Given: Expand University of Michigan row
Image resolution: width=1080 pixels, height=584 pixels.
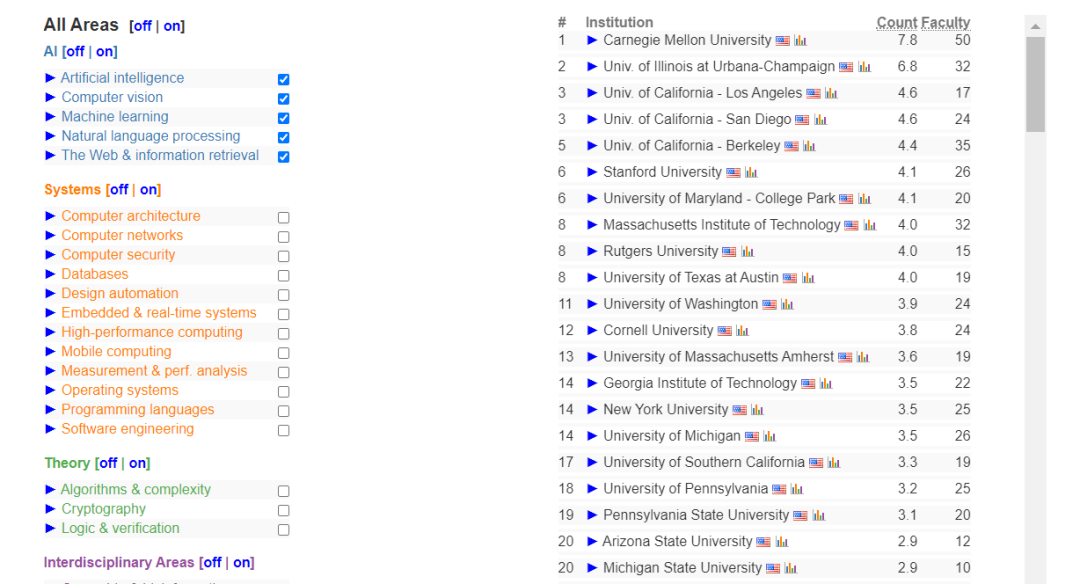Looking at the screenshot, I should [592, 436].
